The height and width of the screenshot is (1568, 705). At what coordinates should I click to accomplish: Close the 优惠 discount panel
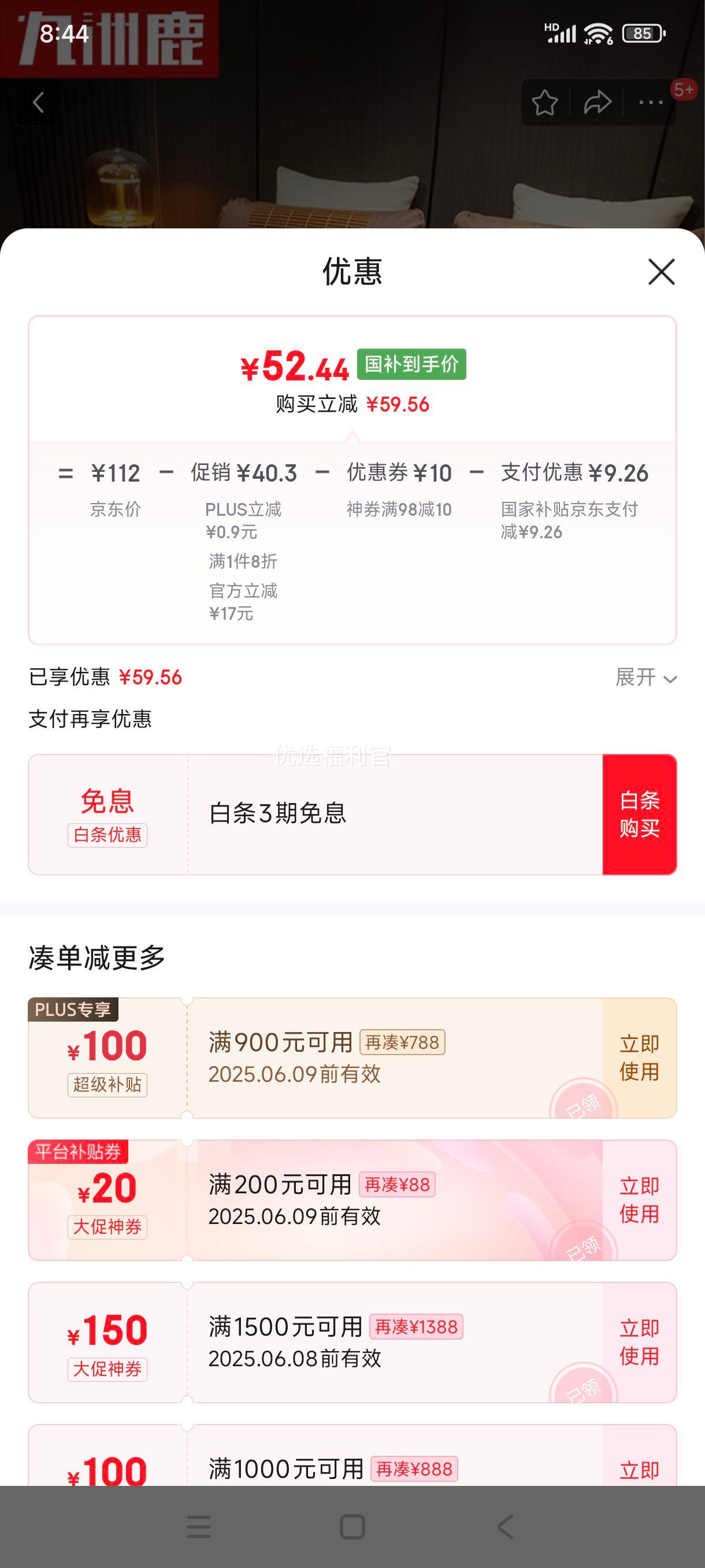pos(661,272)
